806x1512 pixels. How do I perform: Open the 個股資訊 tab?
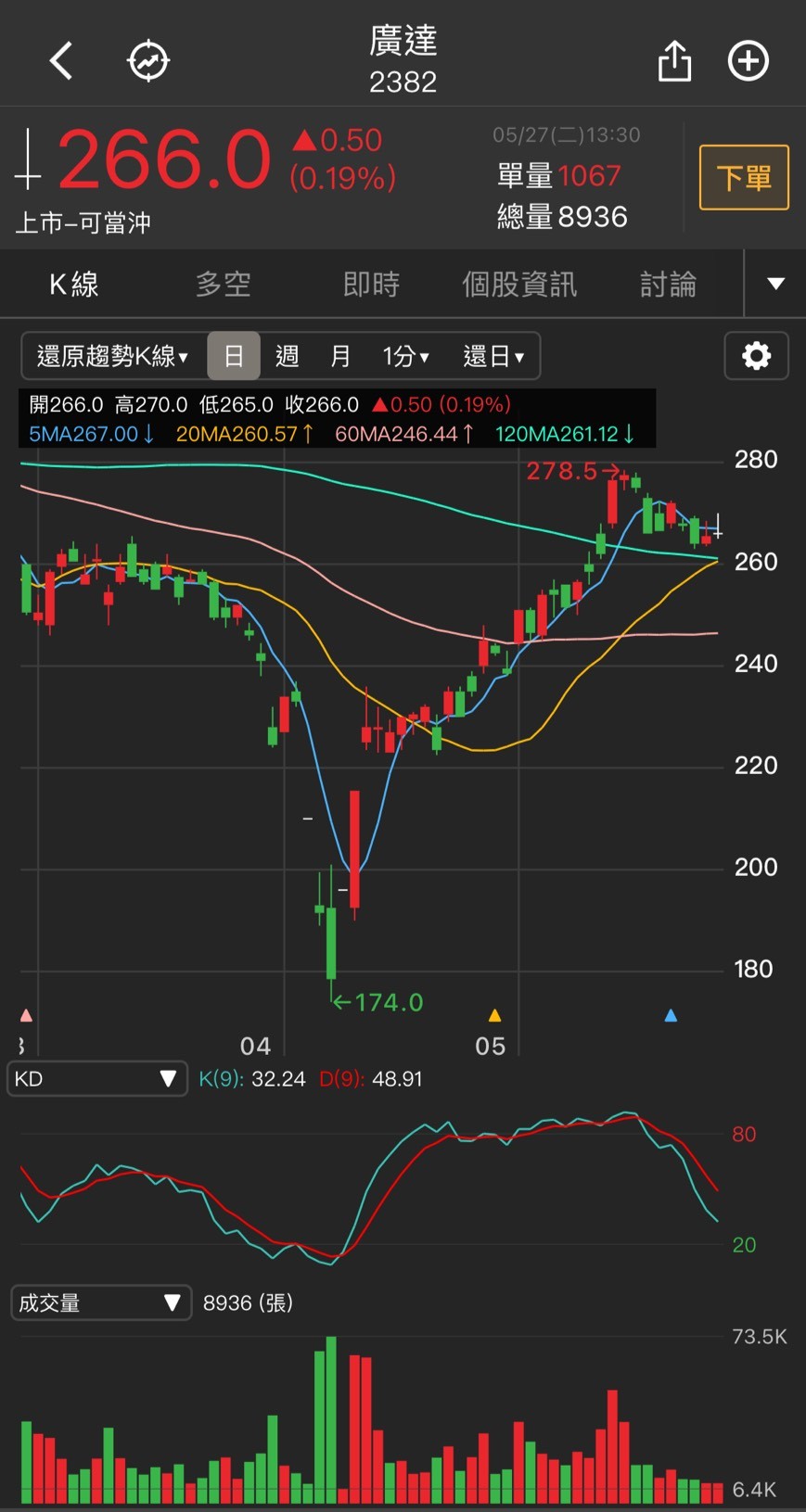519,284
